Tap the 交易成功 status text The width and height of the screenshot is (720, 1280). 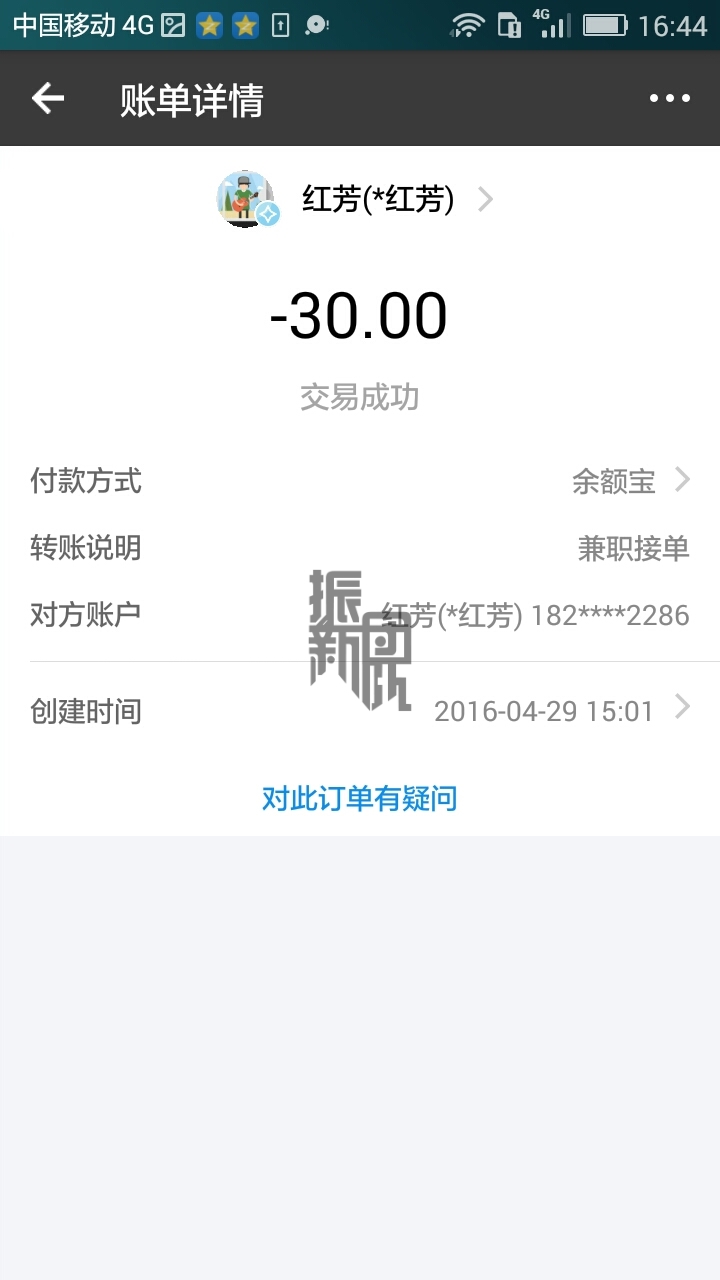coord(360,397)
